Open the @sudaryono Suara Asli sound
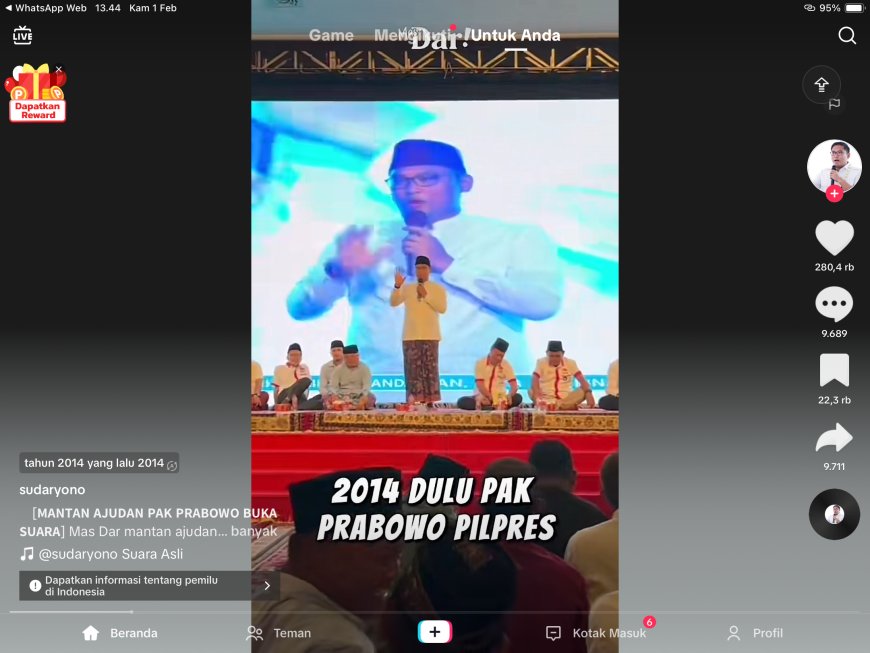 108,554
